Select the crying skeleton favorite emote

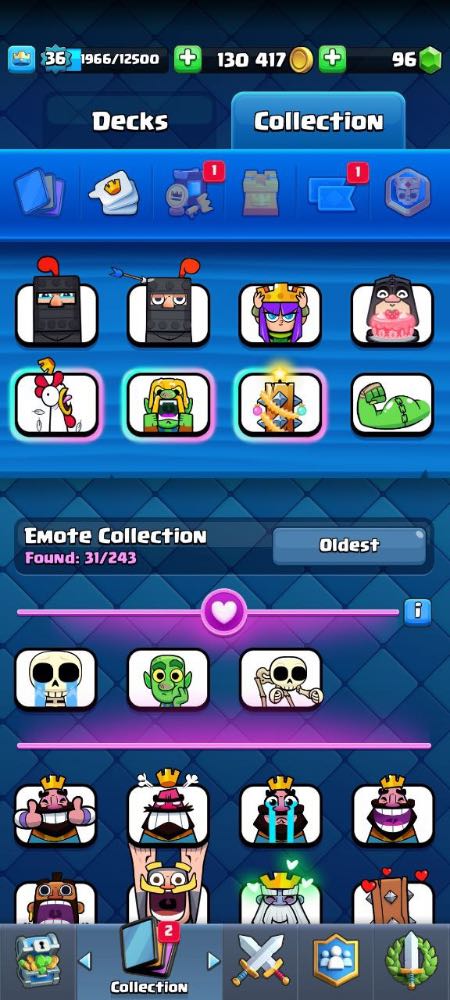pos(55,679)
